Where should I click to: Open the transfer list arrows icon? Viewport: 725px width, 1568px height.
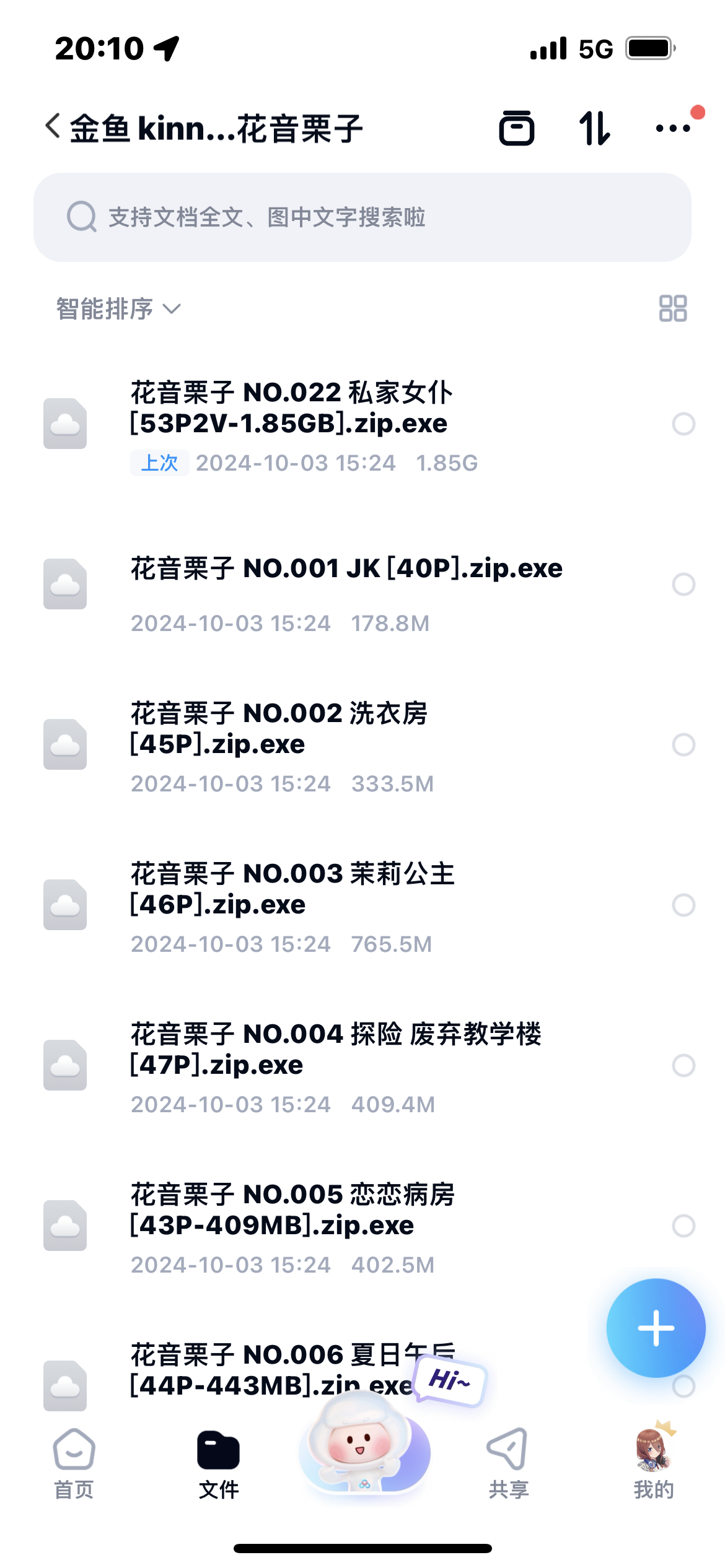tap(594, 128)
